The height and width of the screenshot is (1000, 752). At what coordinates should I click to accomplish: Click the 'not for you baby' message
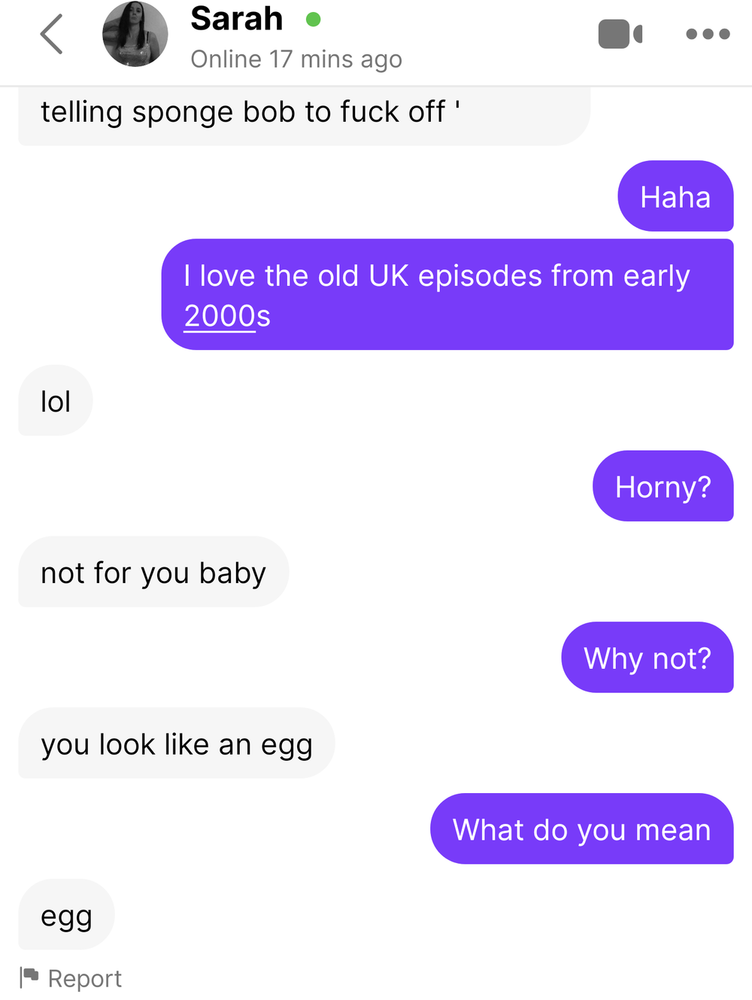pyautogui.click(x=152, y=572)
